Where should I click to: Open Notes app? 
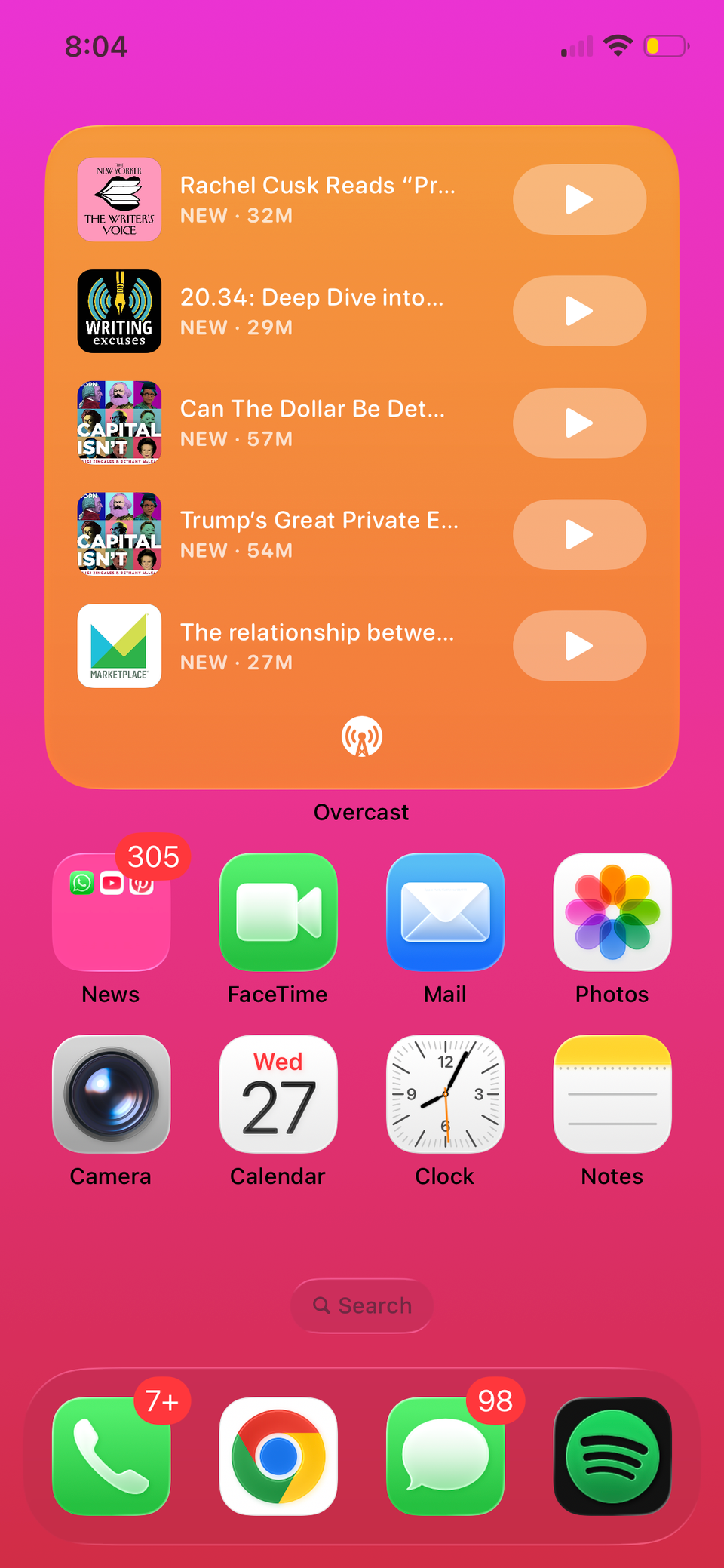point(612,1093)
